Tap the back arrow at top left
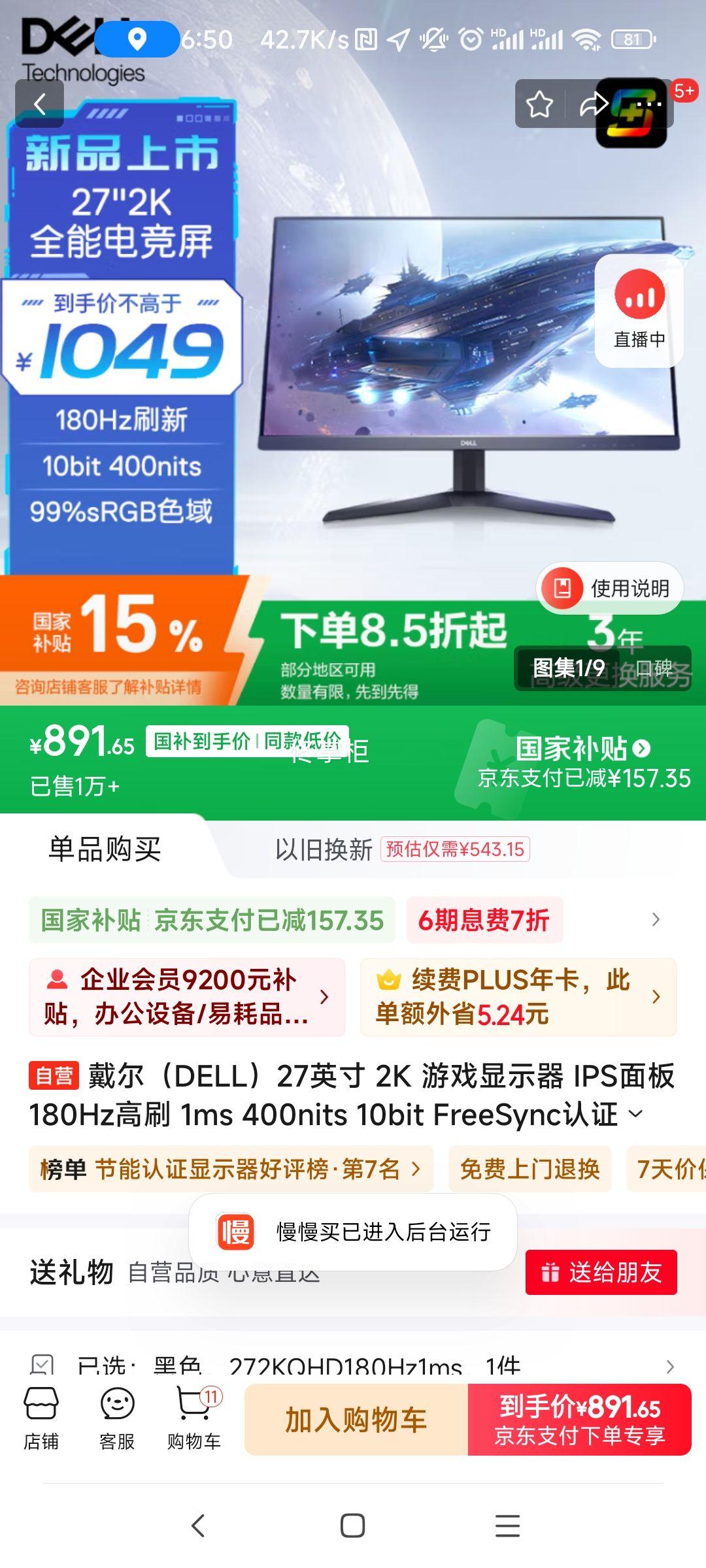This screenshot has height=1568, width=706. [x=41, y=103]
